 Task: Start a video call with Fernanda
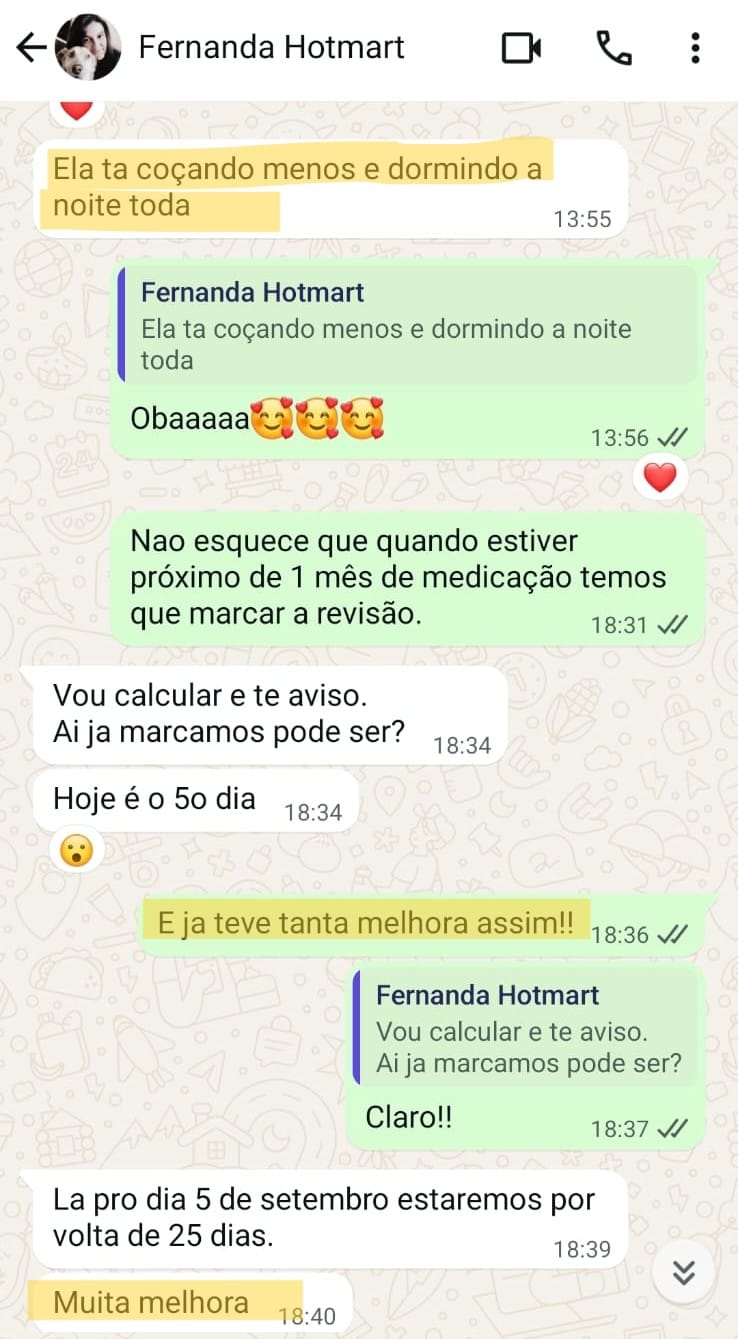521,47
